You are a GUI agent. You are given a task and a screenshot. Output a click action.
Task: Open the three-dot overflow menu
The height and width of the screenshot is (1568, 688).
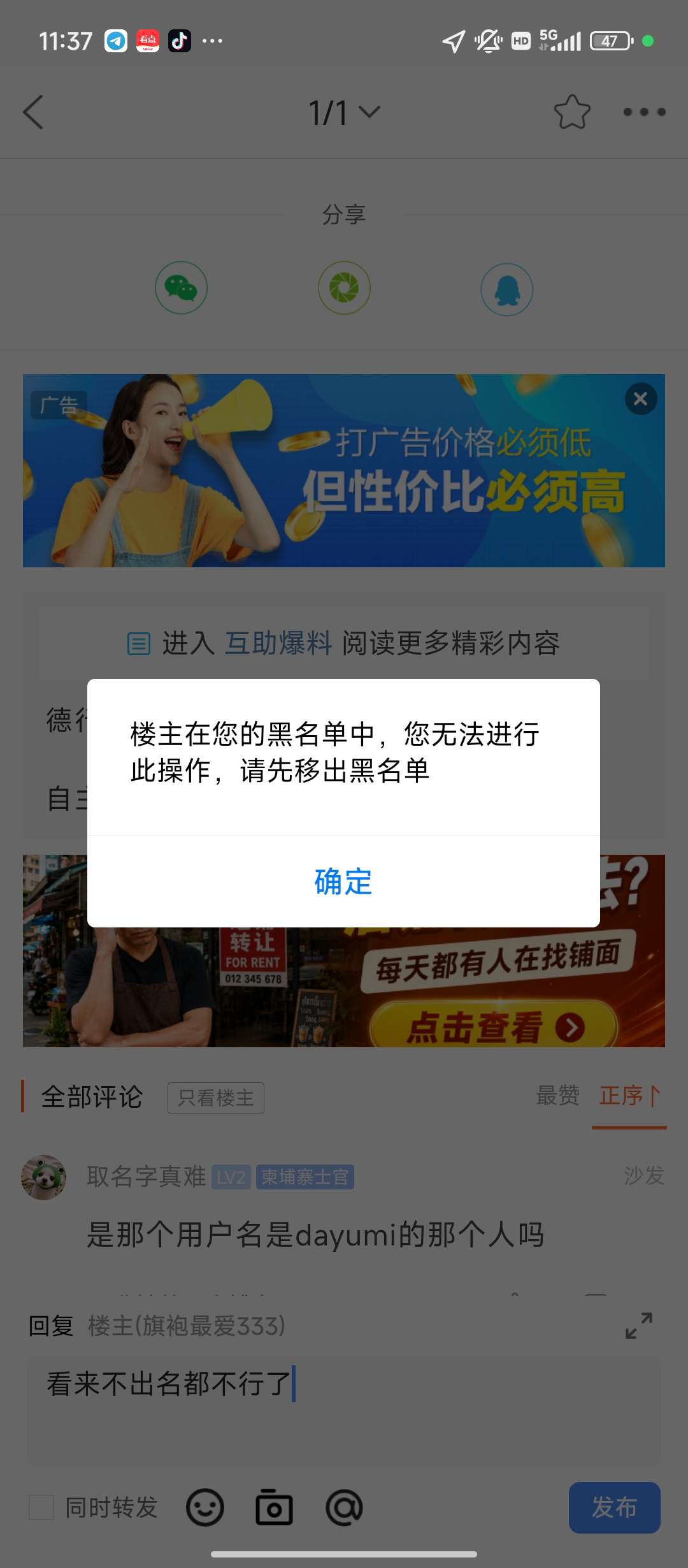[644, 112]
